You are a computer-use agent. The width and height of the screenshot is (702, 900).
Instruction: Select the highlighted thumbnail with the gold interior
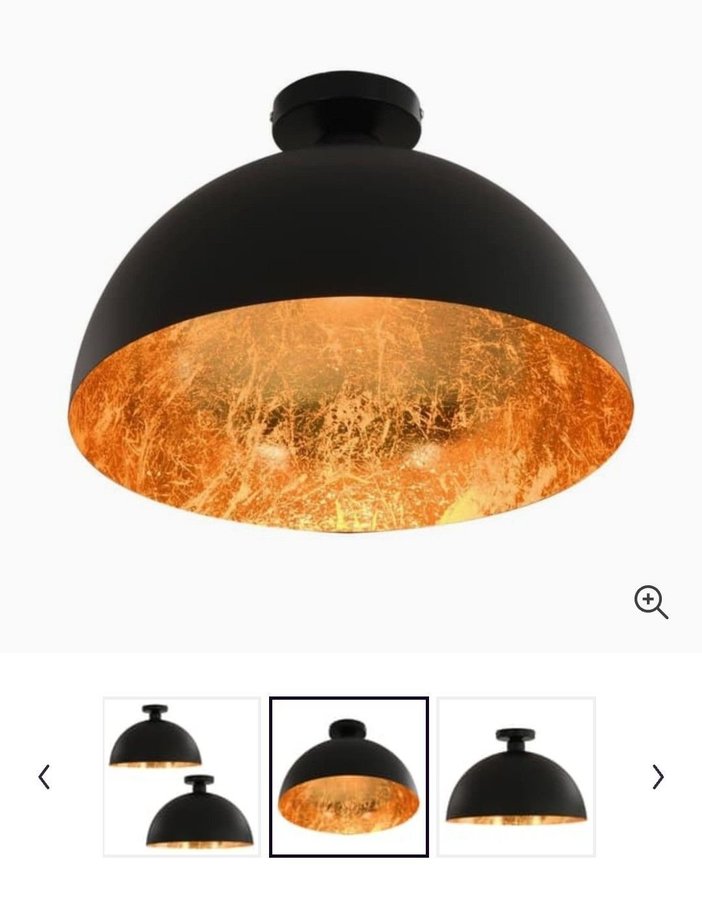click(349, 777)
